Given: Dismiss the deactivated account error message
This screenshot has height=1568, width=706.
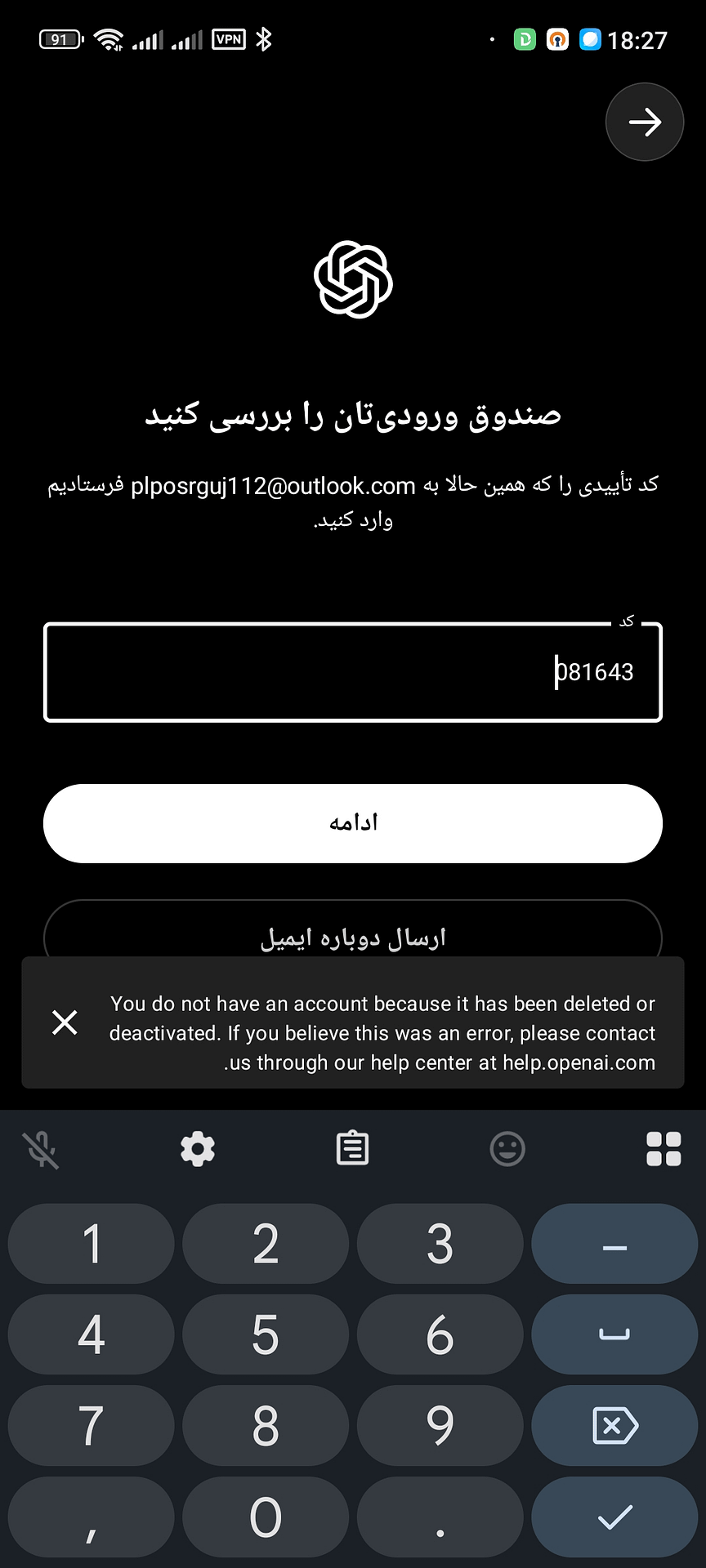Looking at the screenshot, I should [x=65, y=1022].
